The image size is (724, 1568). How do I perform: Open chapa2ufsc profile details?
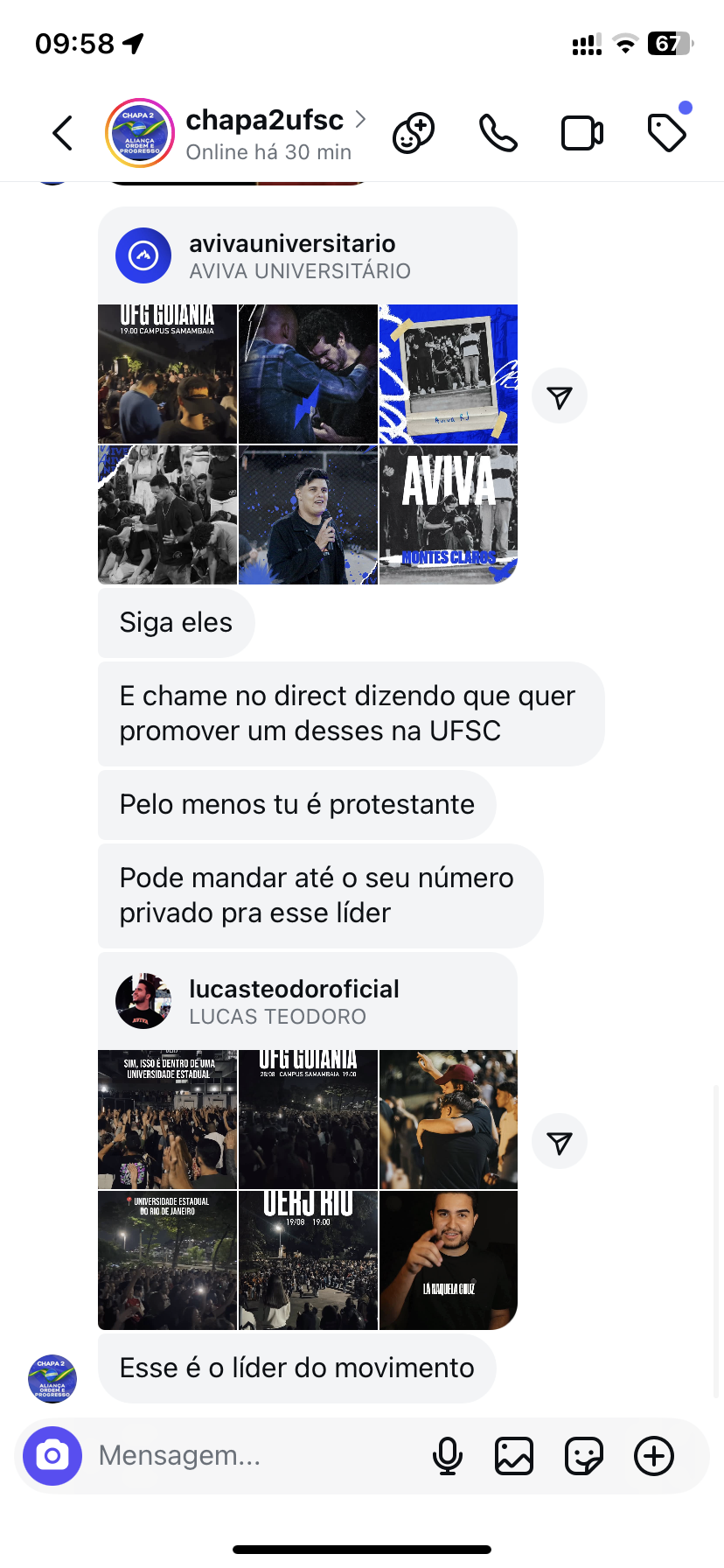[267, 133]
